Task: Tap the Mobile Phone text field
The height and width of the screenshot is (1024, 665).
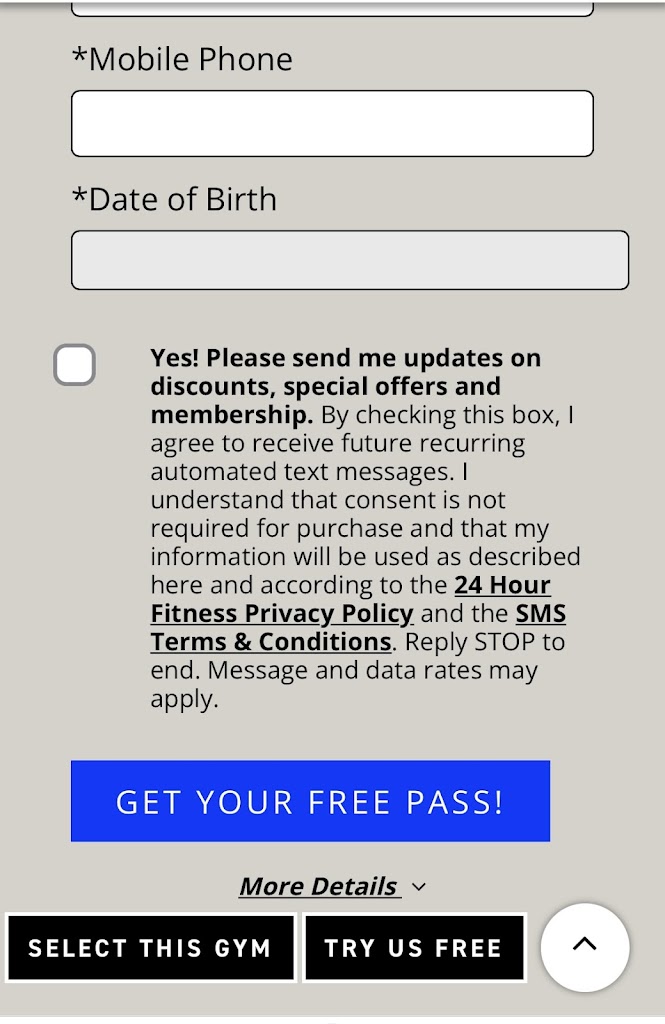Action: tap(332, 123)
